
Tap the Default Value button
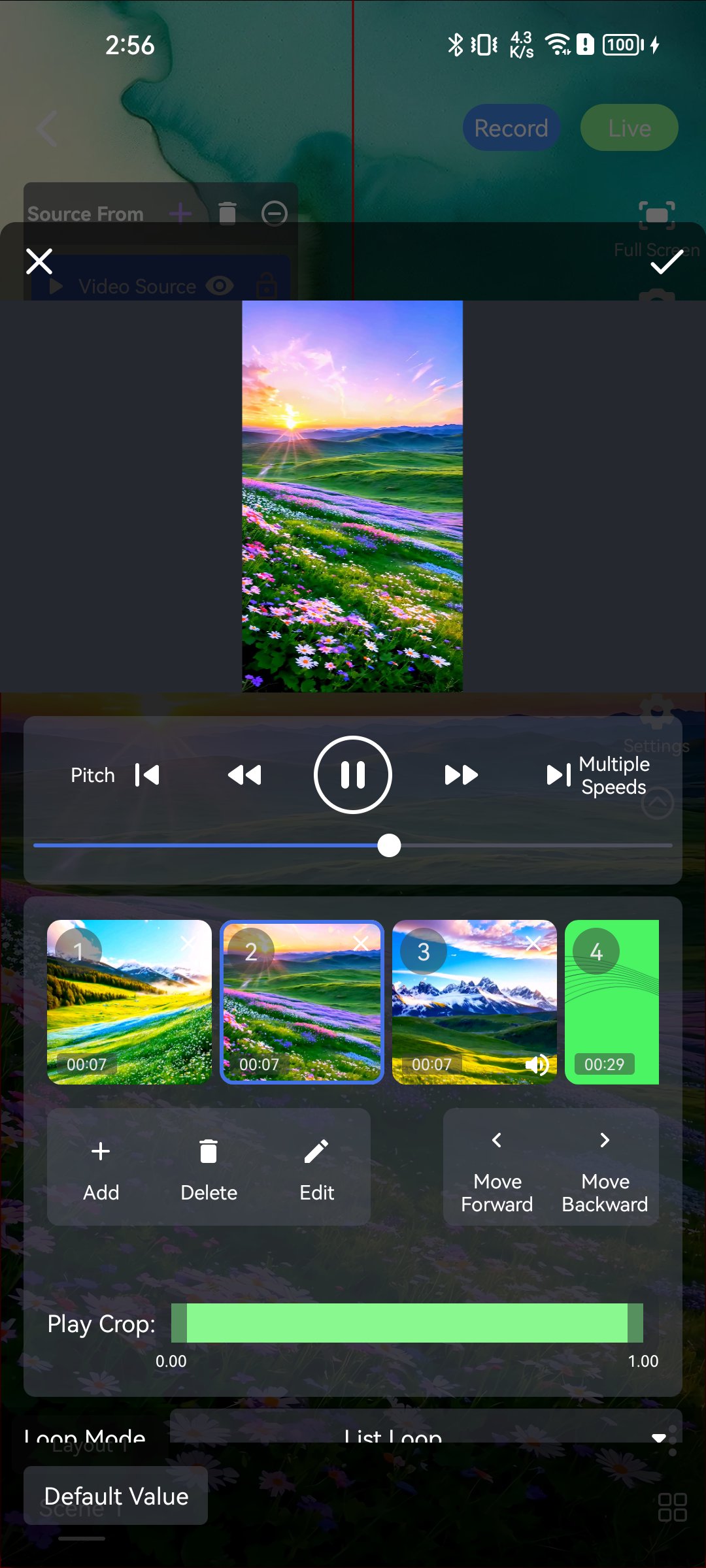[x=116, y=1495]
